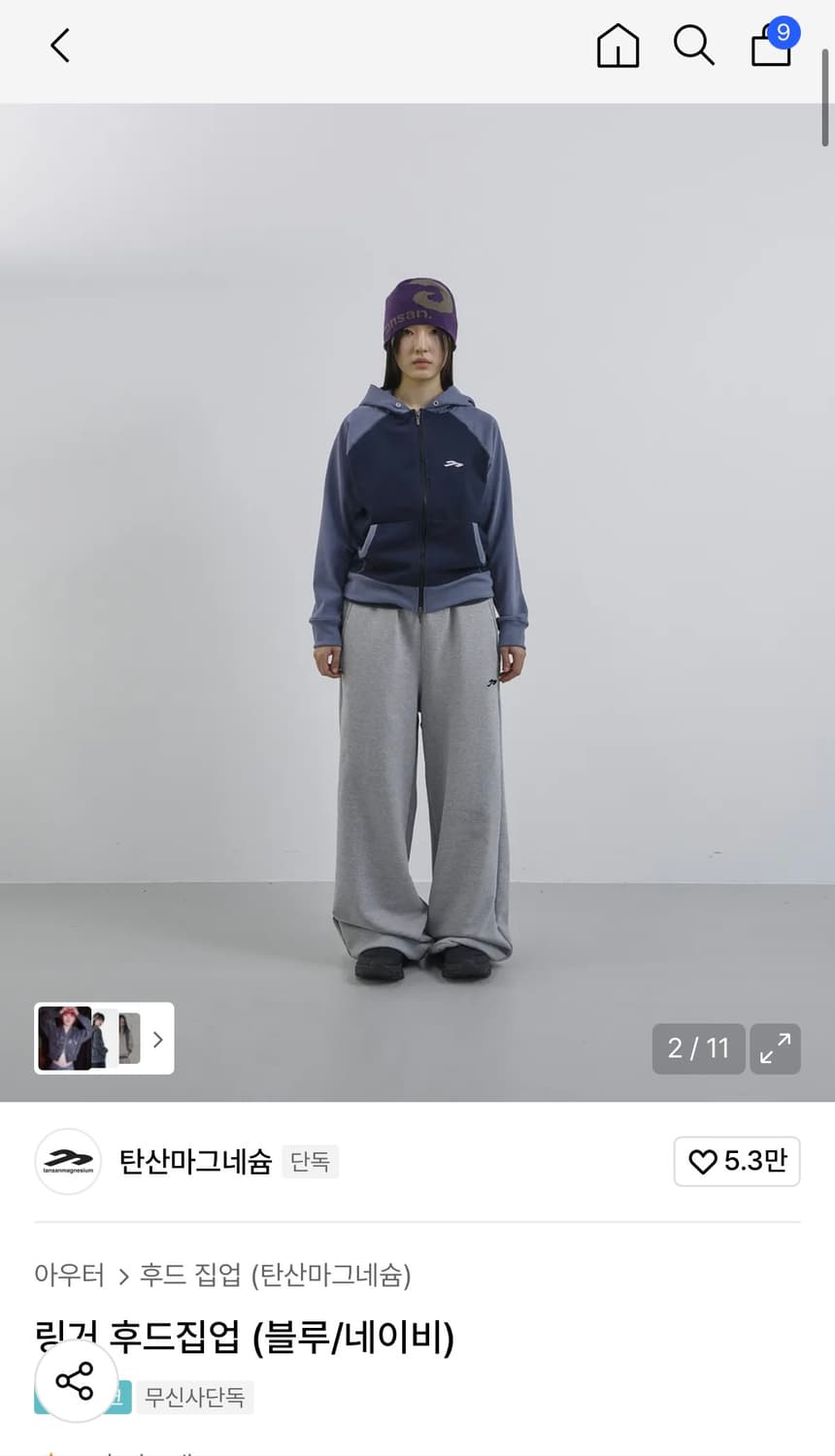Tap the heart icon next to 5.3만
The width and height of the screenshot is (835, 1456).
703,1161
